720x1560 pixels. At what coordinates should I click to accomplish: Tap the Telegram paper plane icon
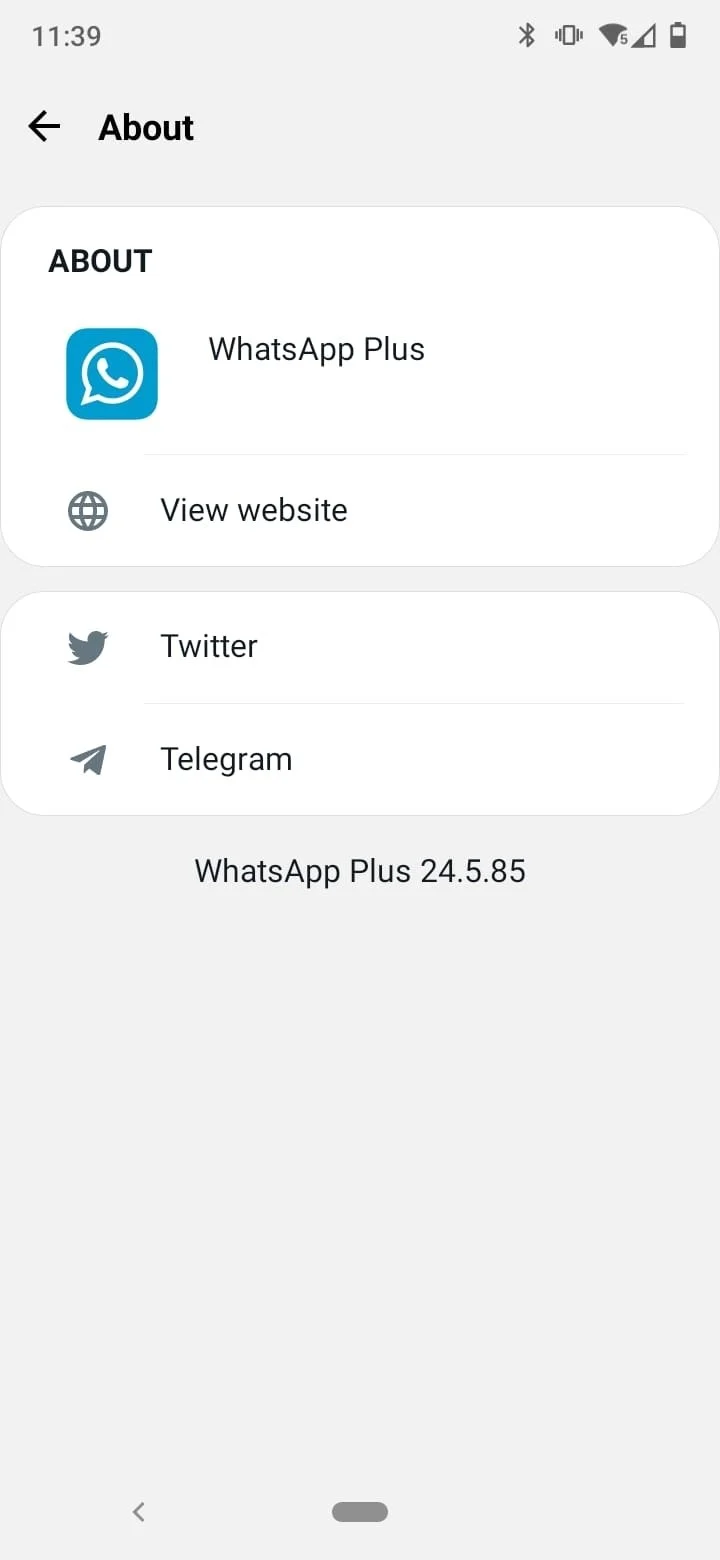[88, 759]
